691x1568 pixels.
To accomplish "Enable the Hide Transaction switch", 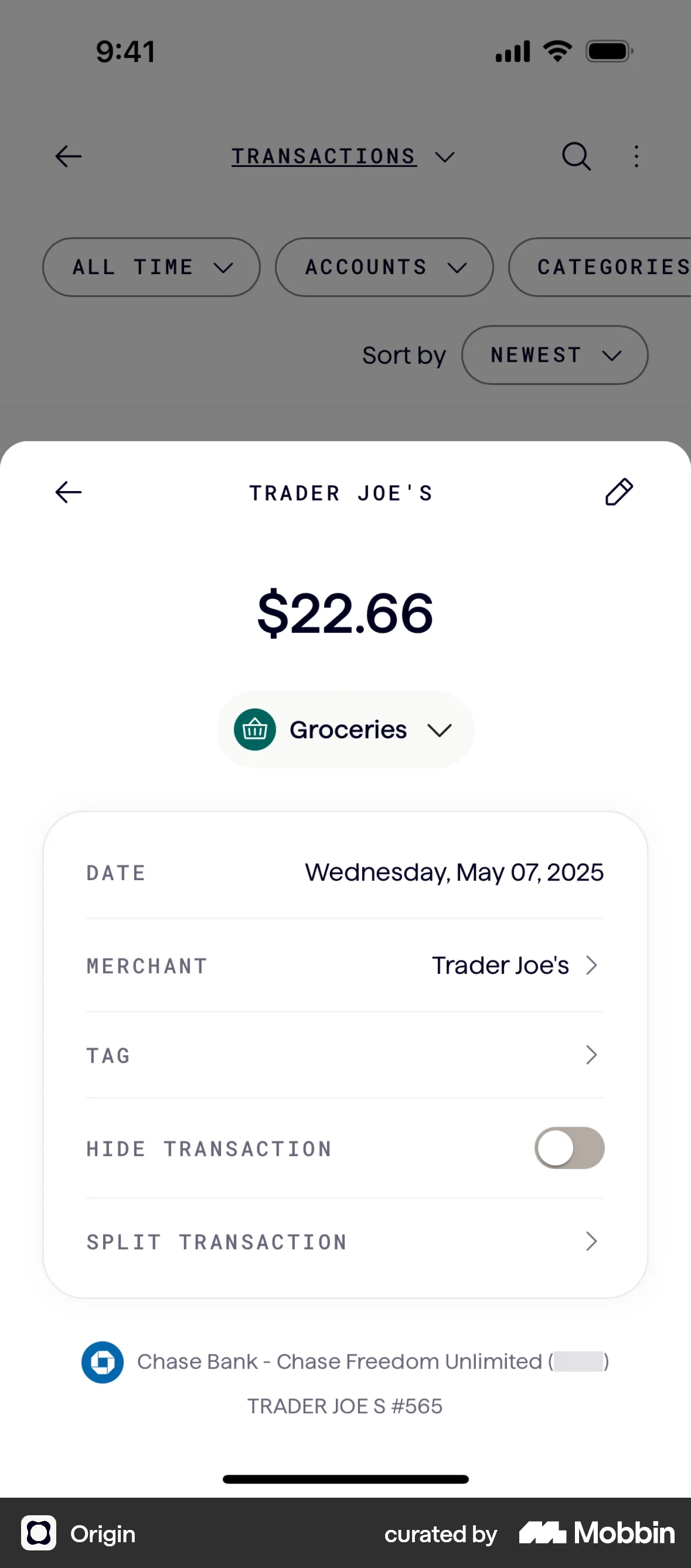I will 569,1148.
